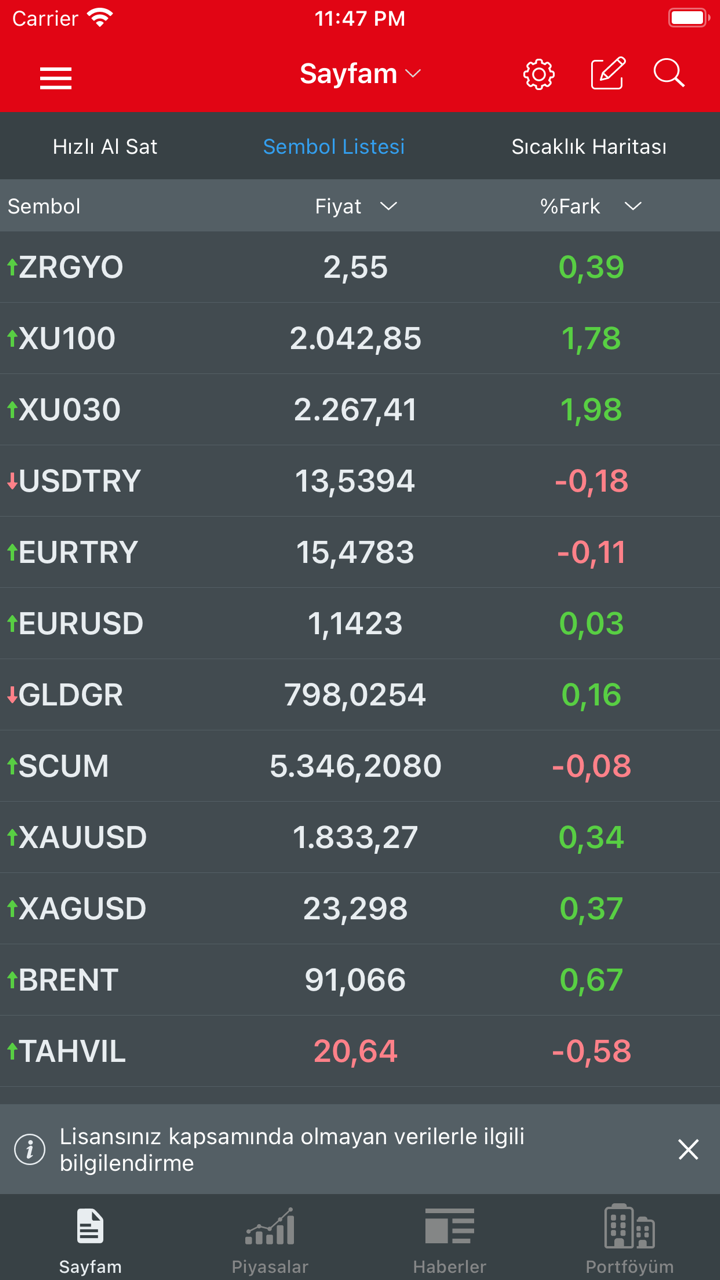Image resolution: width=720 pixels, height=1280 pixels.
Task: Open the hamburger menu
Action: 56,78
